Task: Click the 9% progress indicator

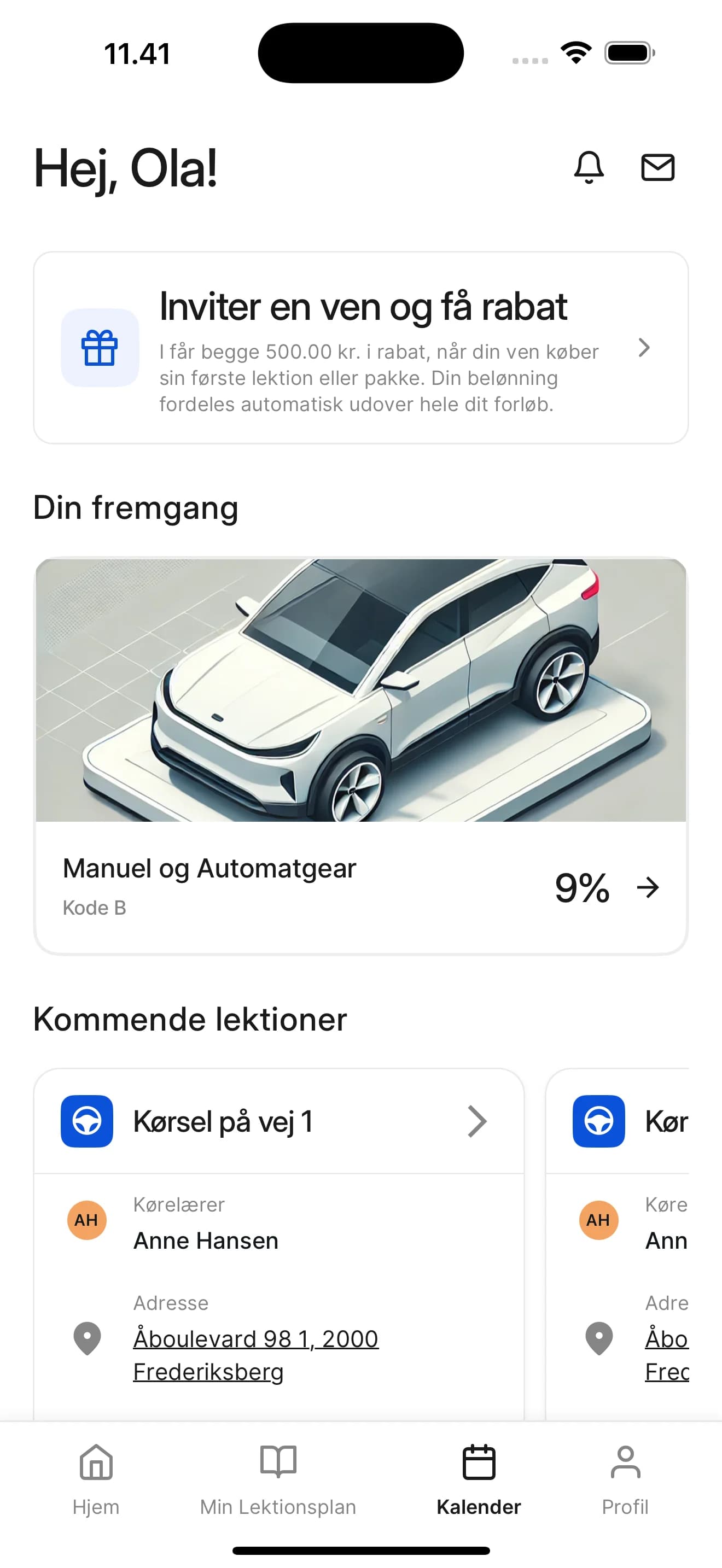Action: point(582,887)
